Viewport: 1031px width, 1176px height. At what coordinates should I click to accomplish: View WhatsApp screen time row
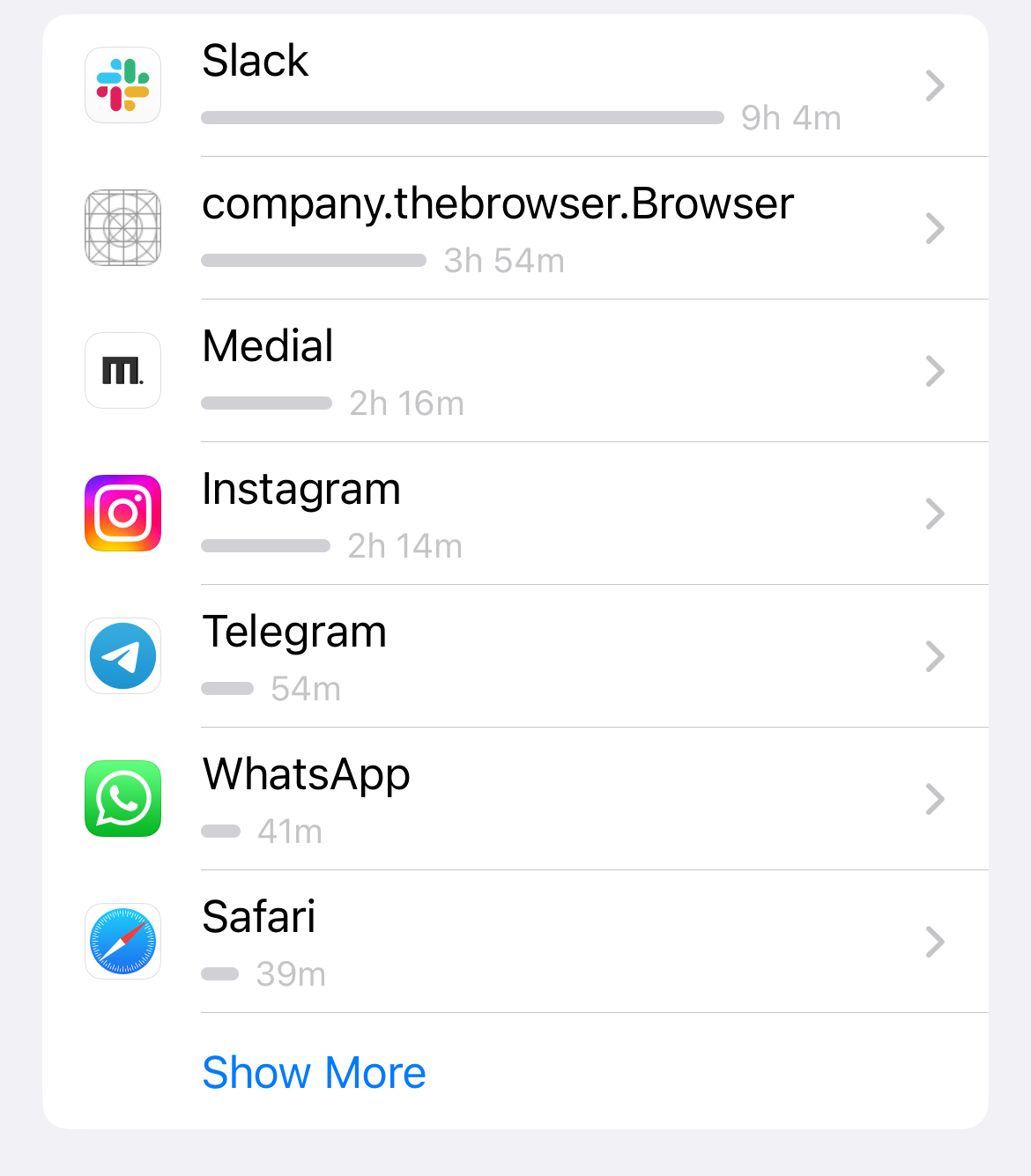(515, 799)
